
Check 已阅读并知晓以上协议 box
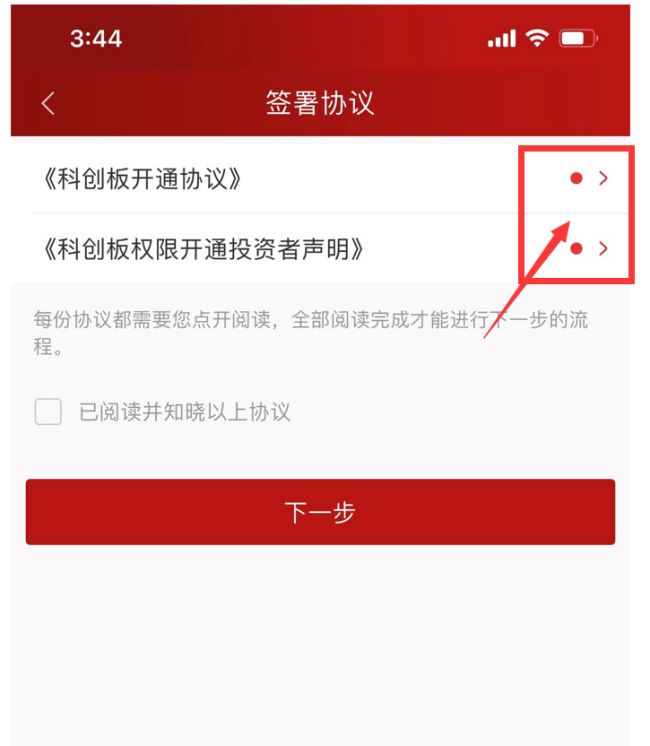click(48, 412)
